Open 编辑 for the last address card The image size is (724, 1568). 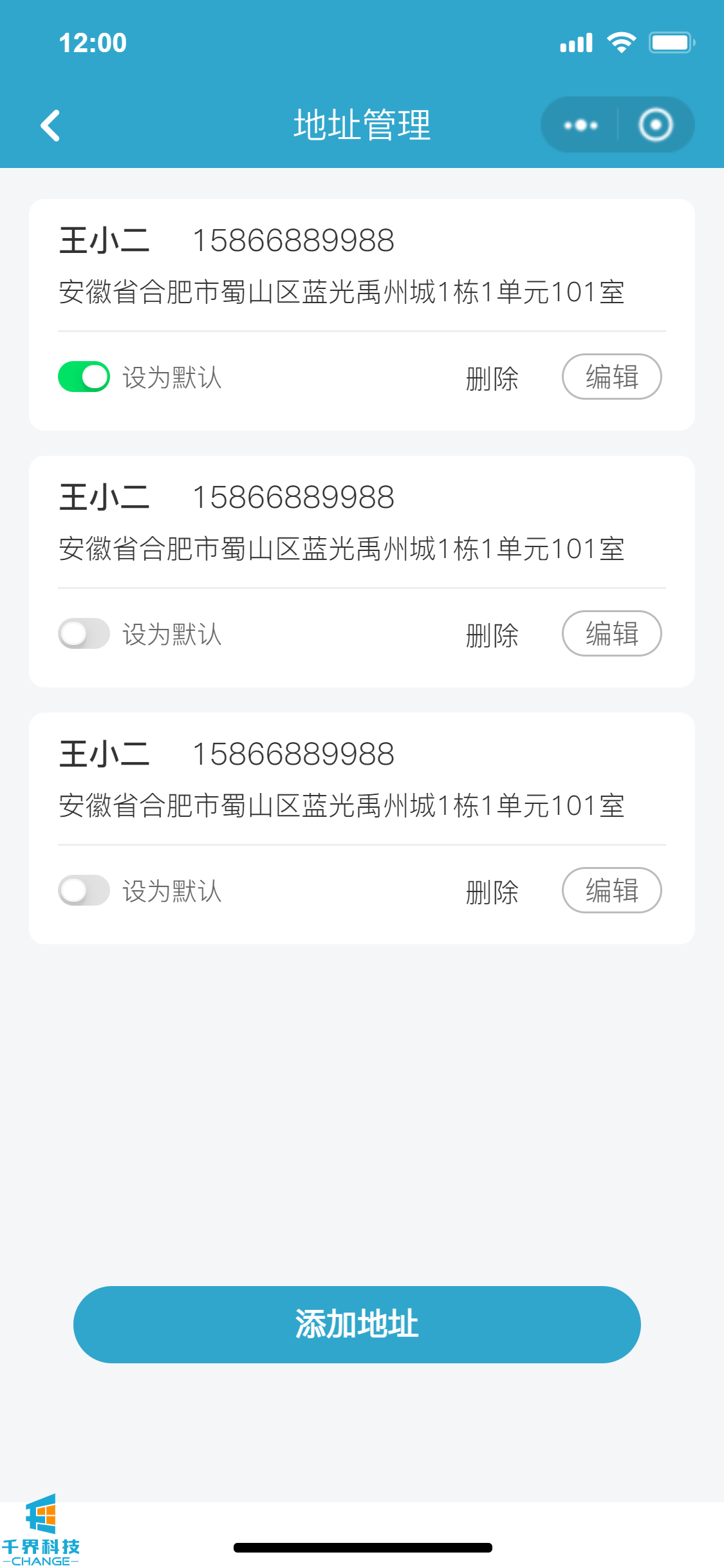pos(611,890)
